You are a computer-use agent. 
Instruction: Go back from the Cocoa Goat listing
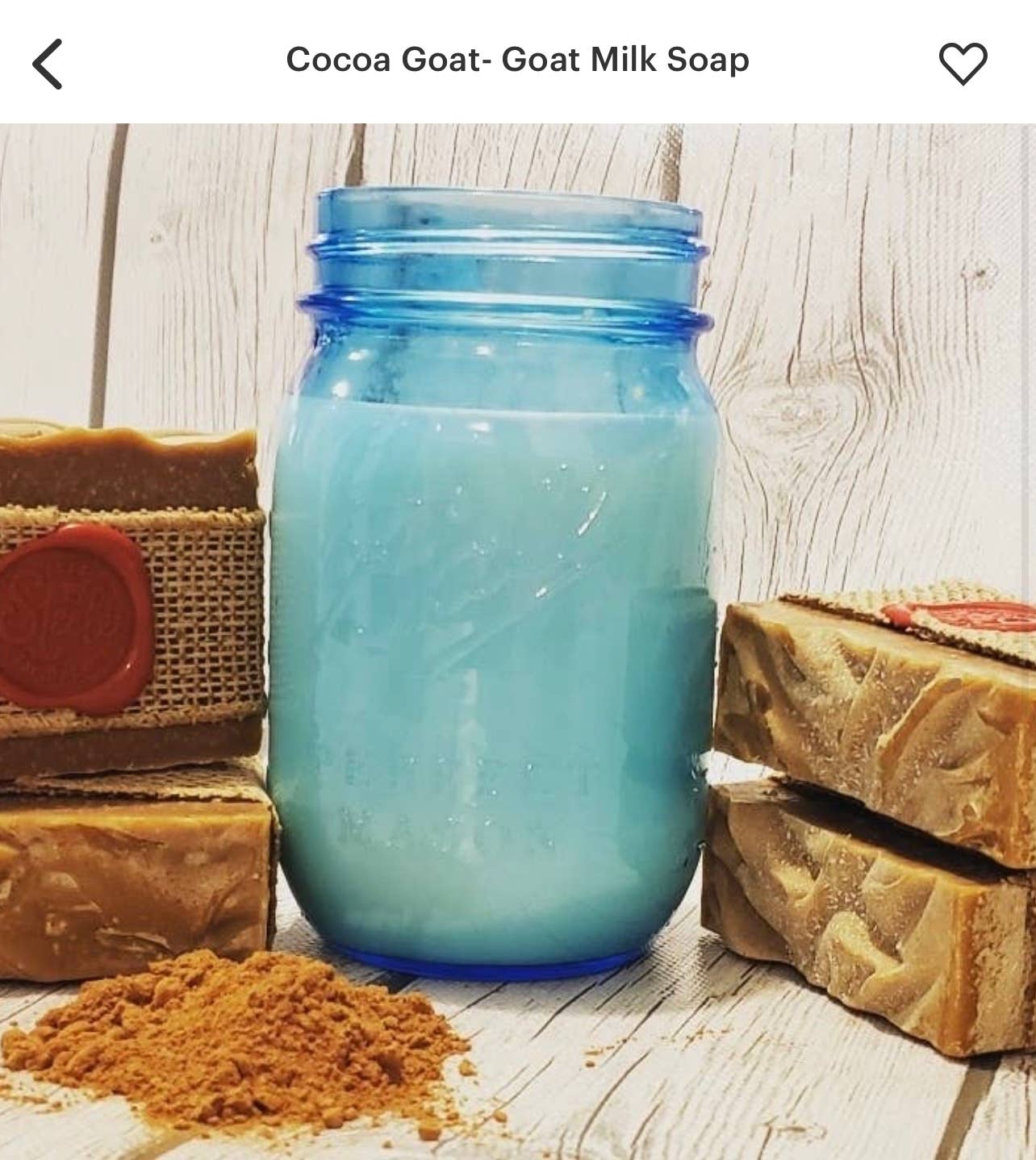pyautogui.click(x=47, y=63)
